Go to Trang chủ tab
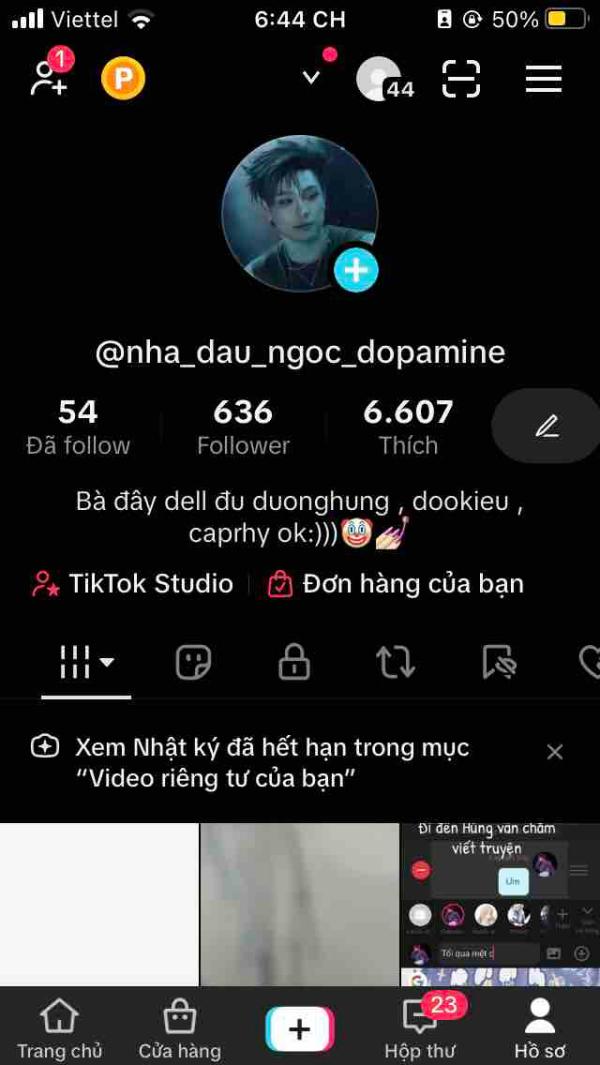This screenshot has width=600, height=1065. (59, 1030)
